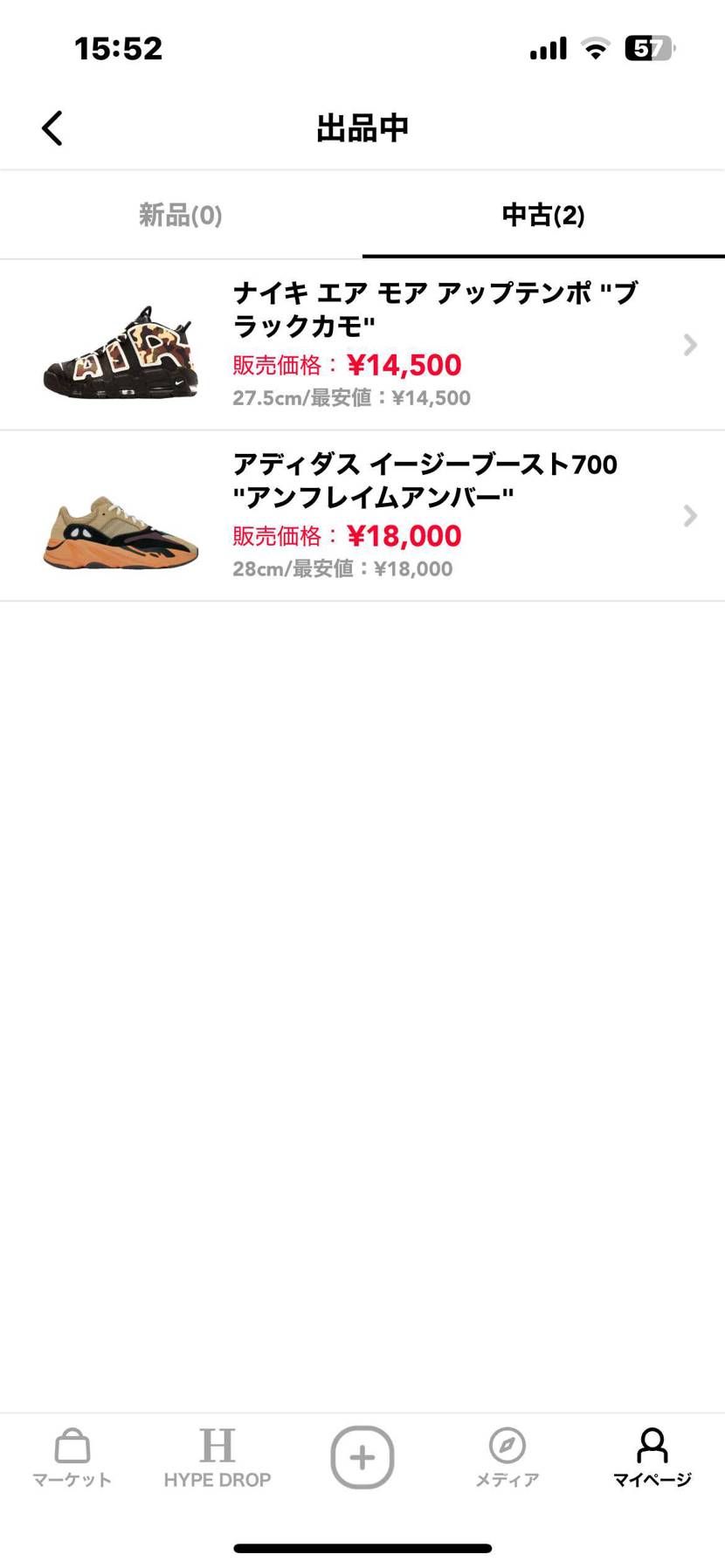Screen dimensions: 725x1568
Task: Open マイページ with the person icon
Action: coord(652,1456)
